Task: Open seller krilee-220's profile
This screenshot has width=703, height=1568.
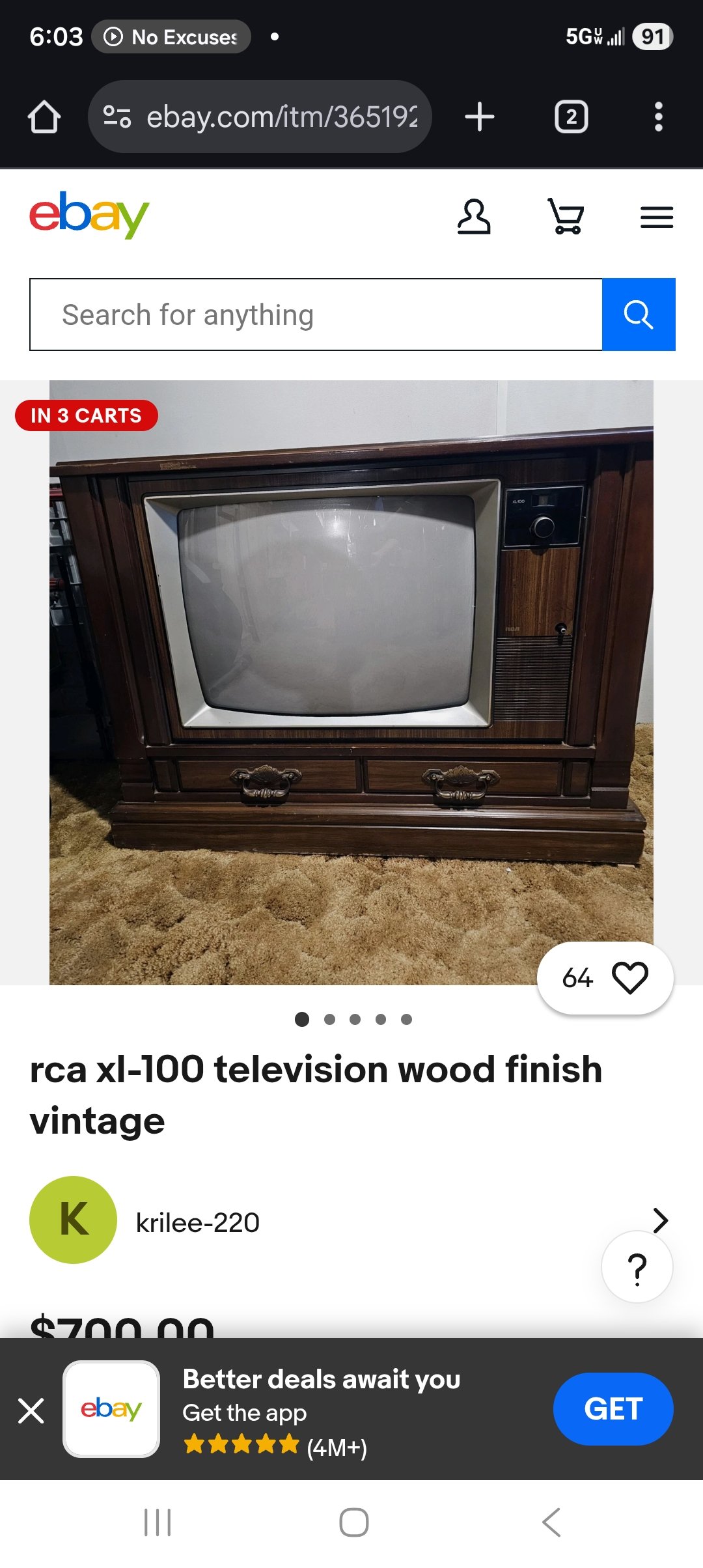Action: (x=197, y=1222)
